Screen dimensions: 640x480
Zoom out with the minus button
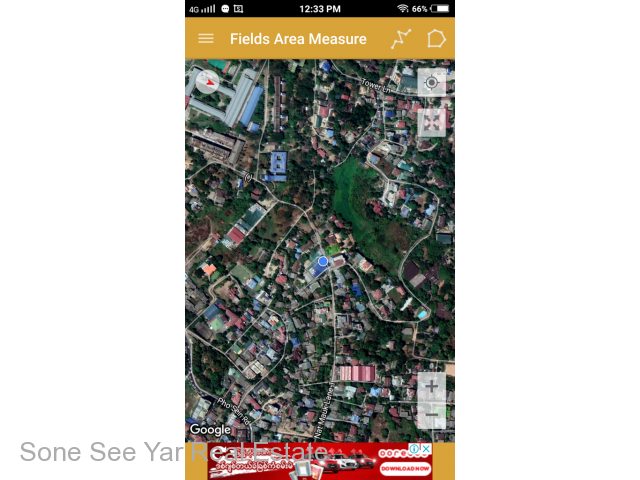pyautogui.click(x=431, y=415)
